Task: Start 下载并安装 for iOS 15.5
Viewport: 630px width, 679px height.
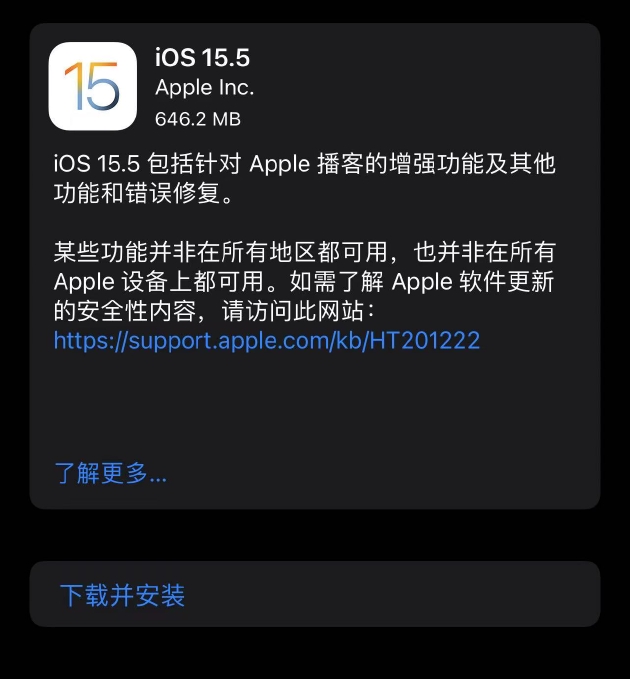Action: 123,595
